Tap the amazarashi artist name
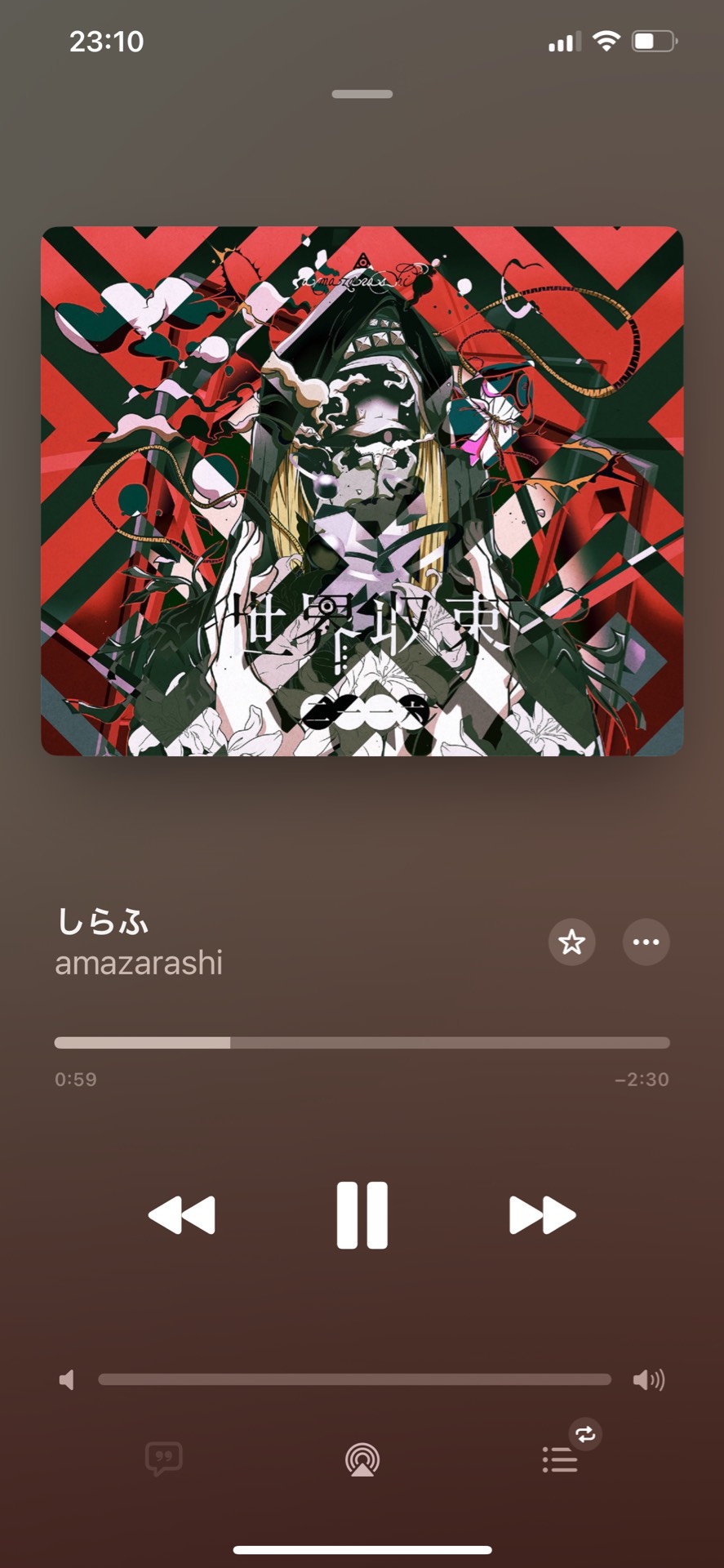 (139, 964)
